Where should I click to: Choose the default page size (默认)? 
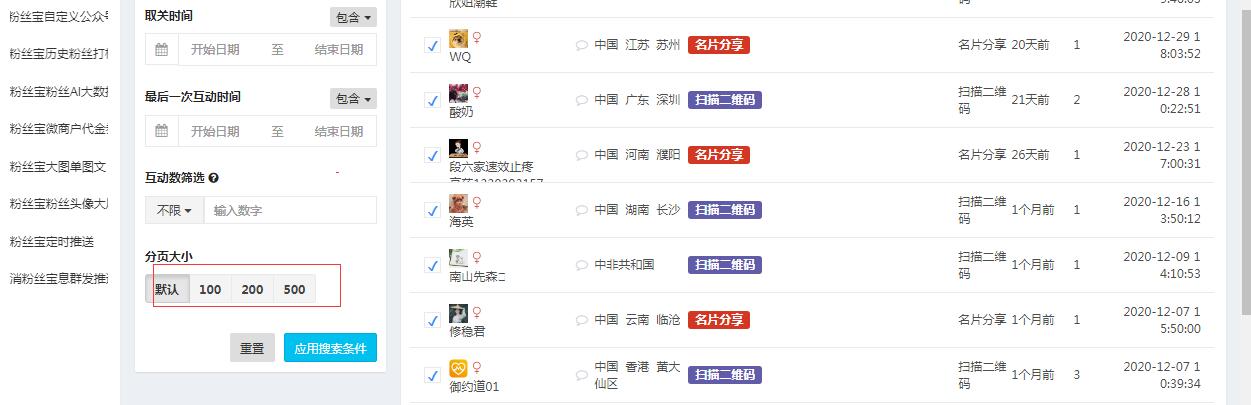pos(166,290)
